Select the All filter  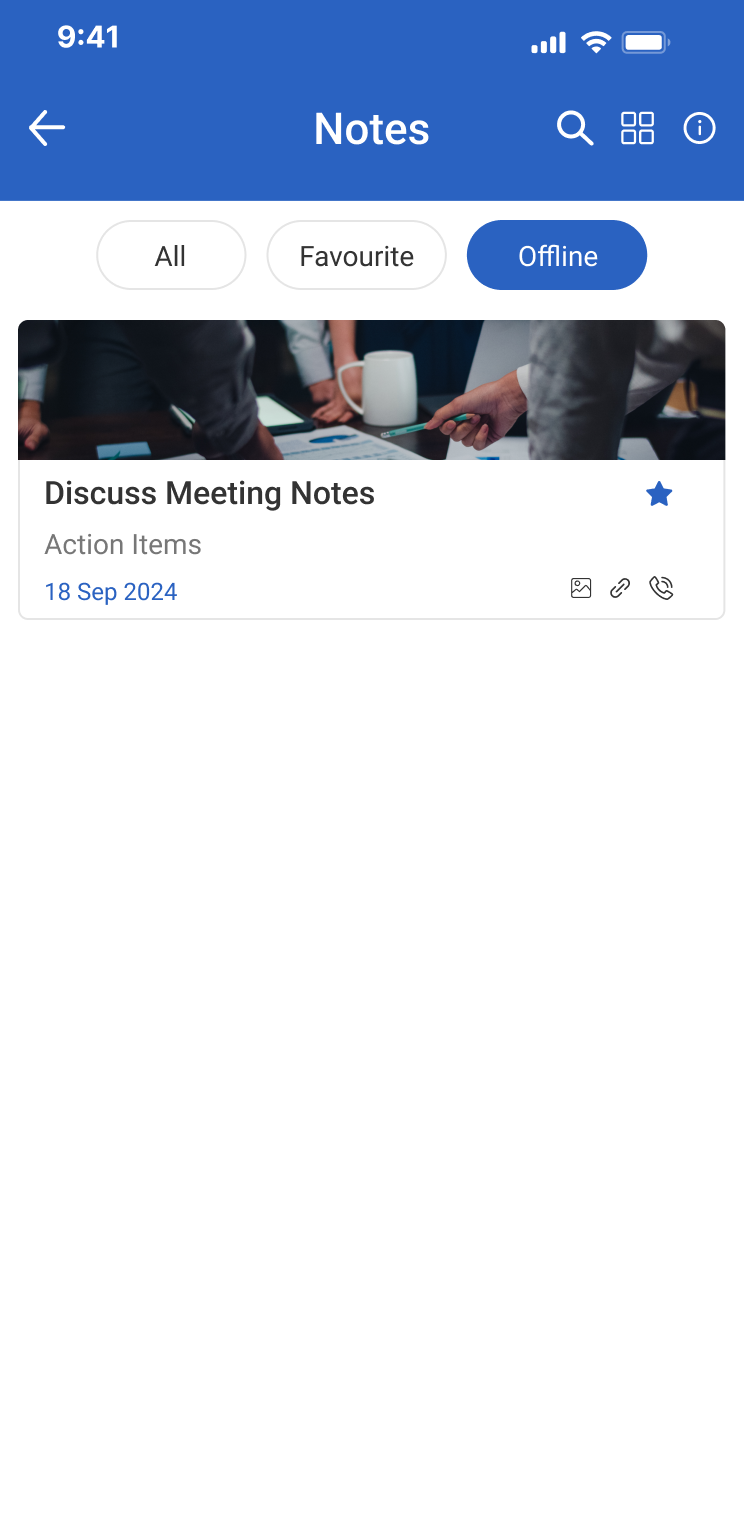171,255
